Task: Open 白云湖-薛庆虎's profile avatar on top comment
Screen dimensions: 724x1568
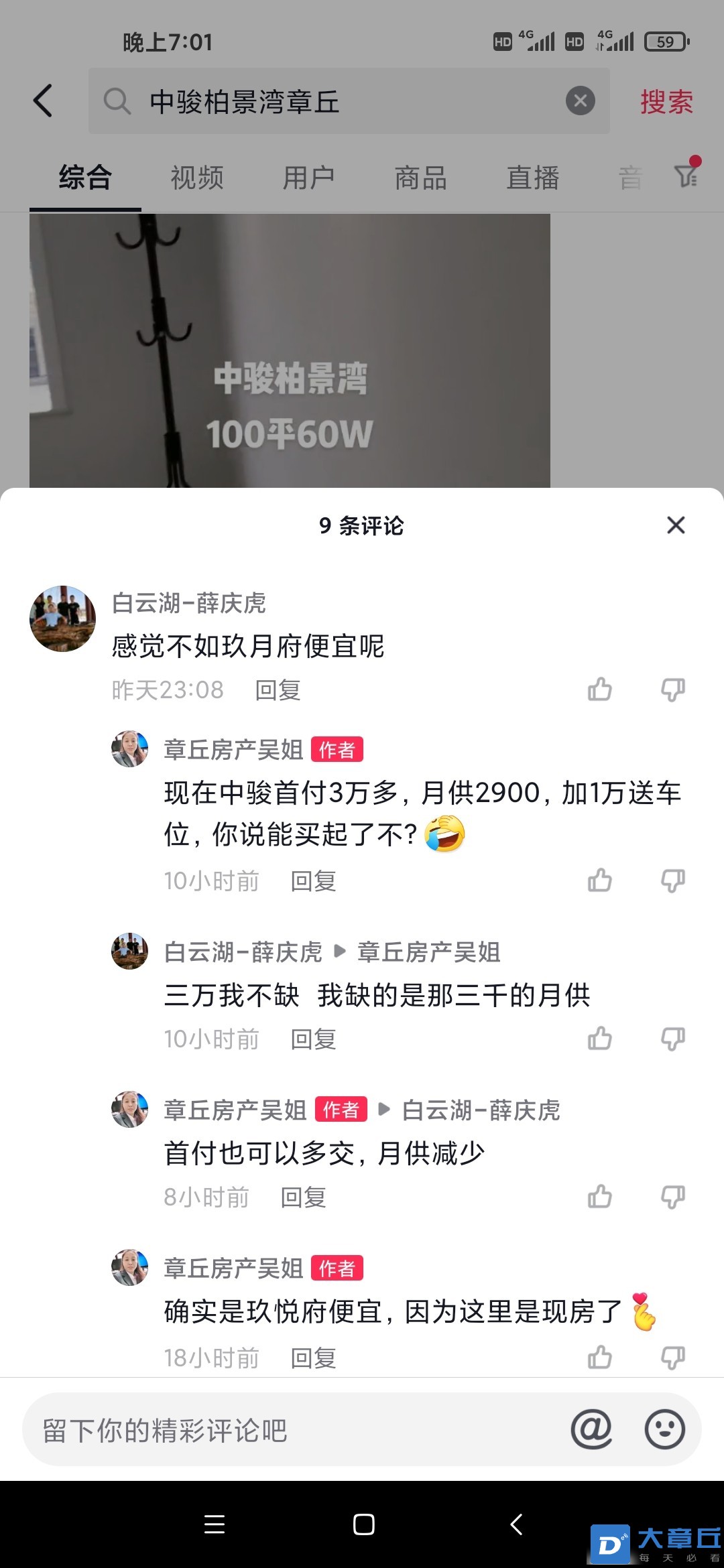Action: tap(63, 618)
